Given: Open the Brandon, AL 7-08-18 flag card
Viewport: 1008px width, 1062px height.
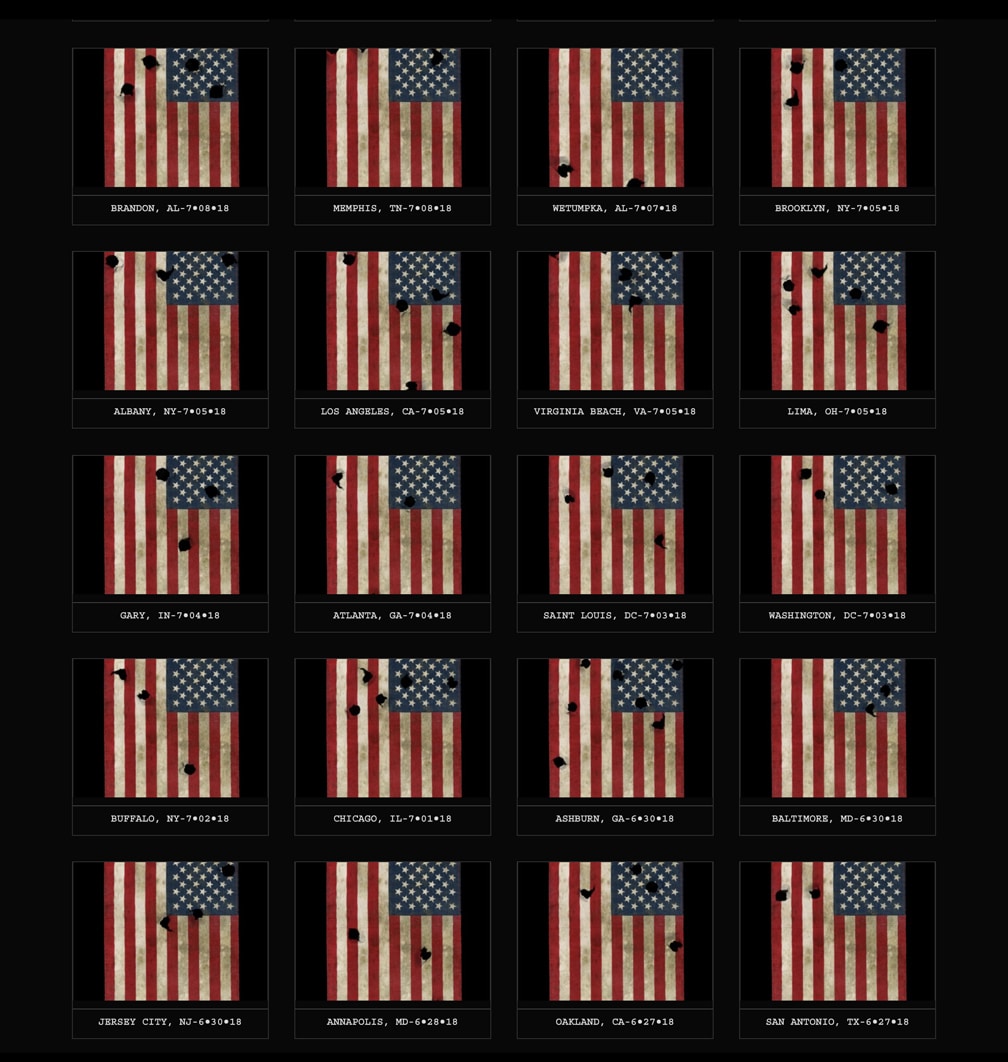Looking at the screenshot, I should click(171, 118).
